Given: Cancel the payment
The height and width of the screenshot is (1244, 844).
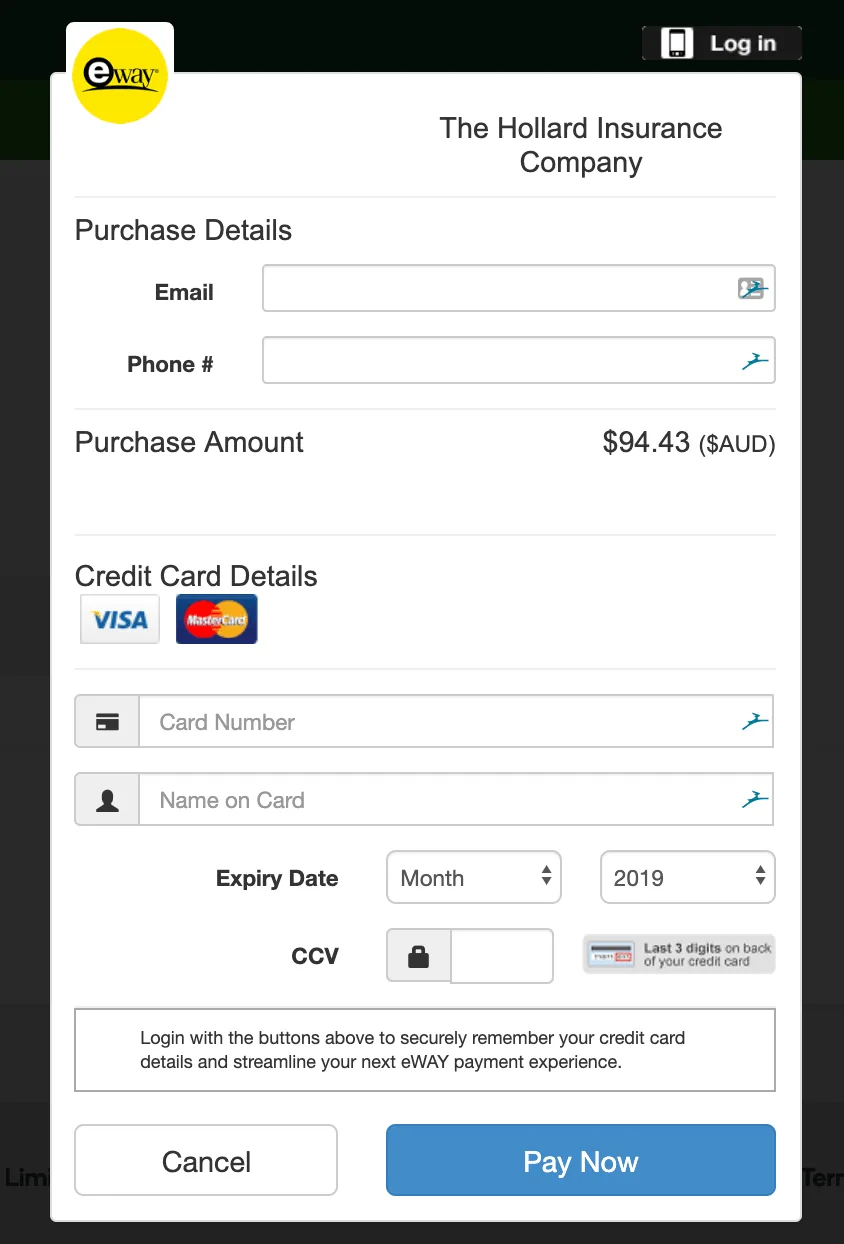Looking at the screenshot, I should click(x=206, y=1161).
